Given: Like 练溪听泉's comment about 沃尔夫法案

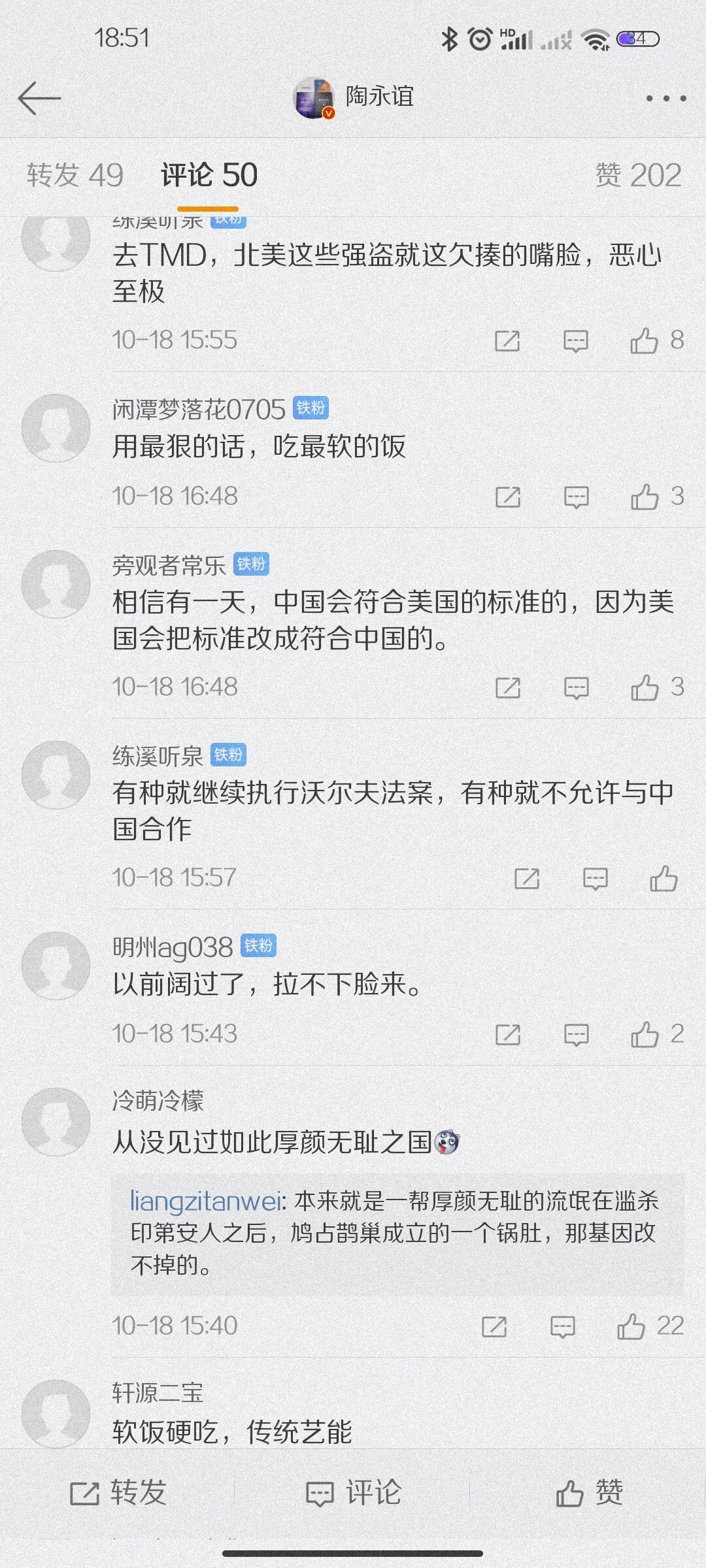Looking at the screenshot, I should [664, 878].
